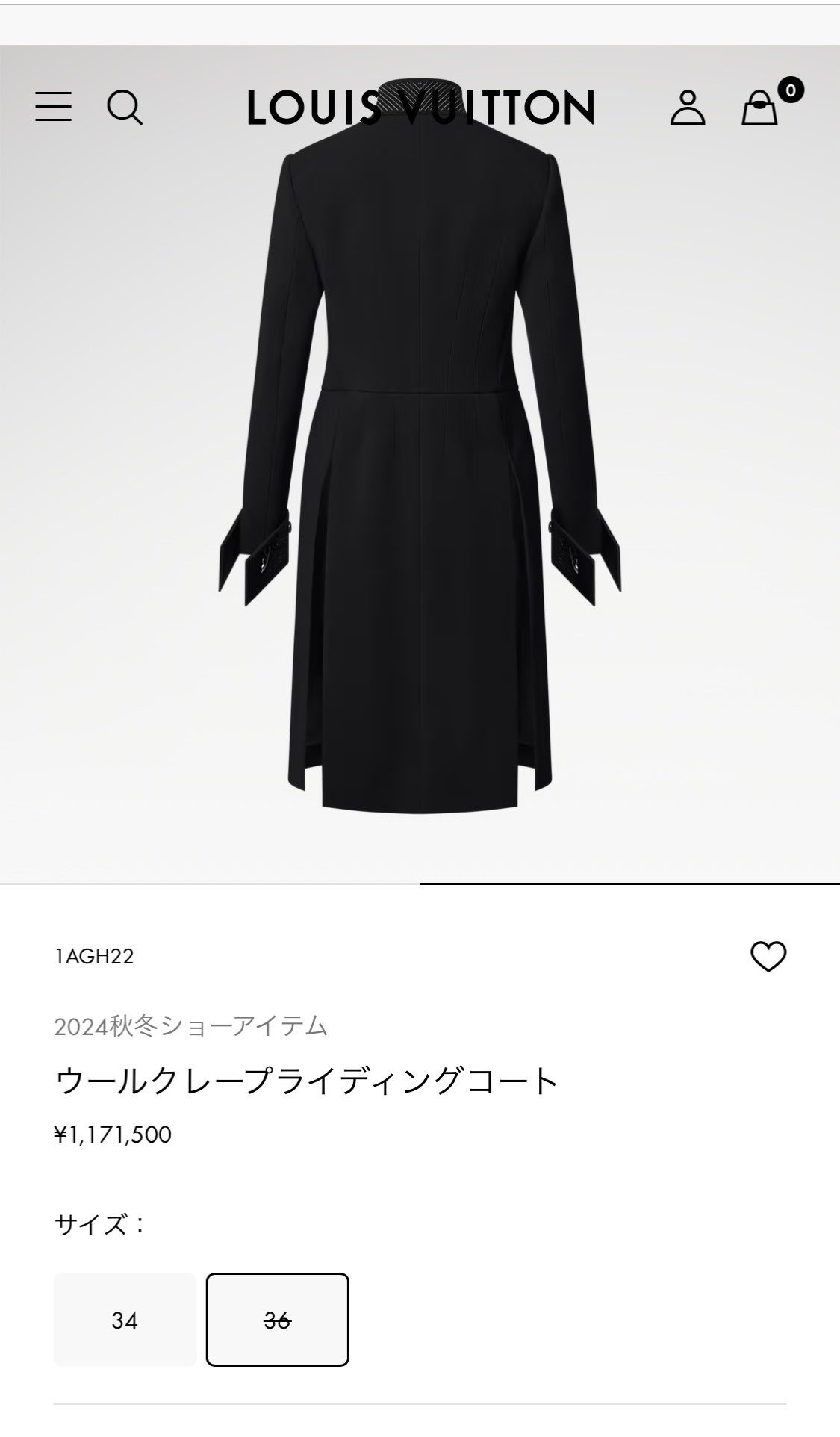Go to the Louis Vuitton home logo
Screen dimensions: 840x1437
(420, 107)
